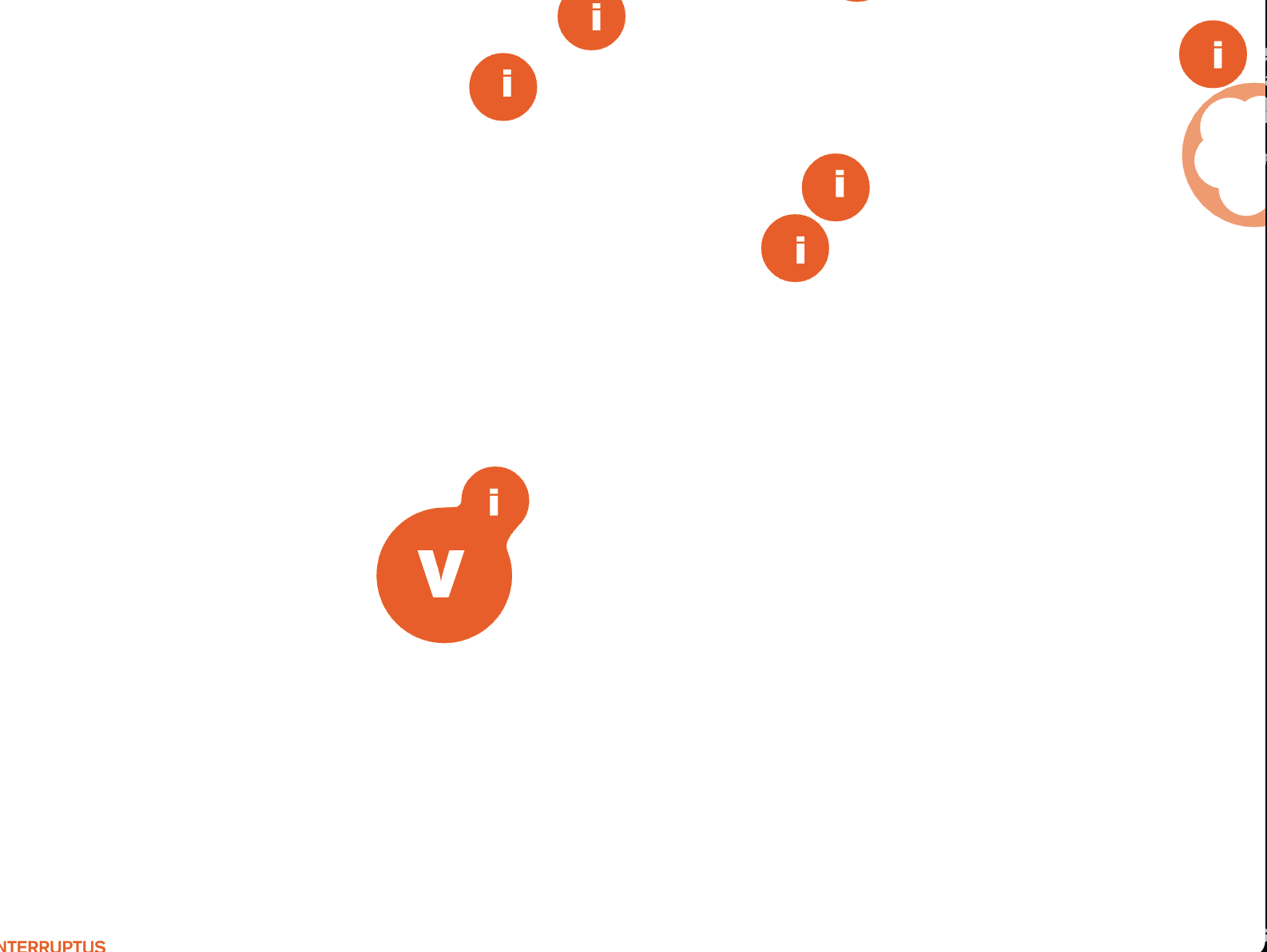Open the i bubble attached to V
1267x952 pixels.
[x=495, y=500]
